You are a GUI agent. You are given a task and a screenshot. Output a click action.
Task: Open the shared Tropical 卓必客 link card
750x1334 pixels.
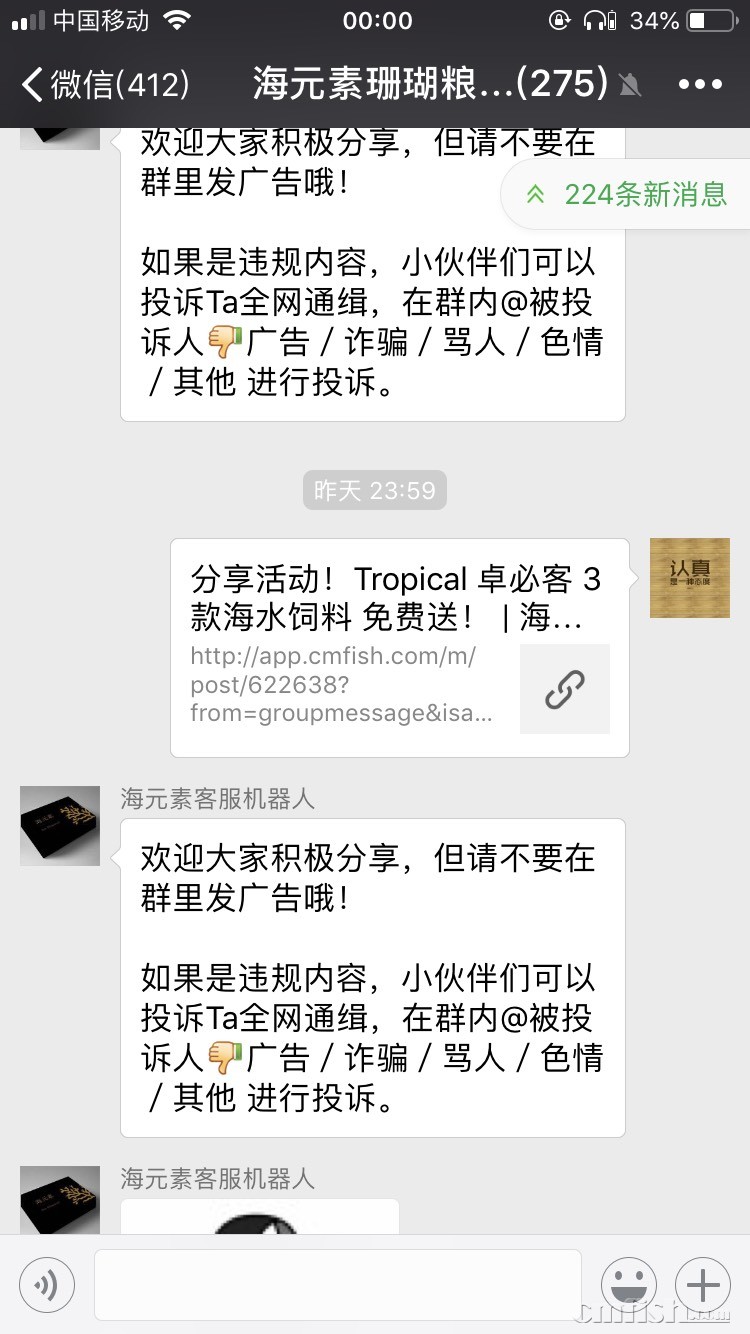click(399, 647)
